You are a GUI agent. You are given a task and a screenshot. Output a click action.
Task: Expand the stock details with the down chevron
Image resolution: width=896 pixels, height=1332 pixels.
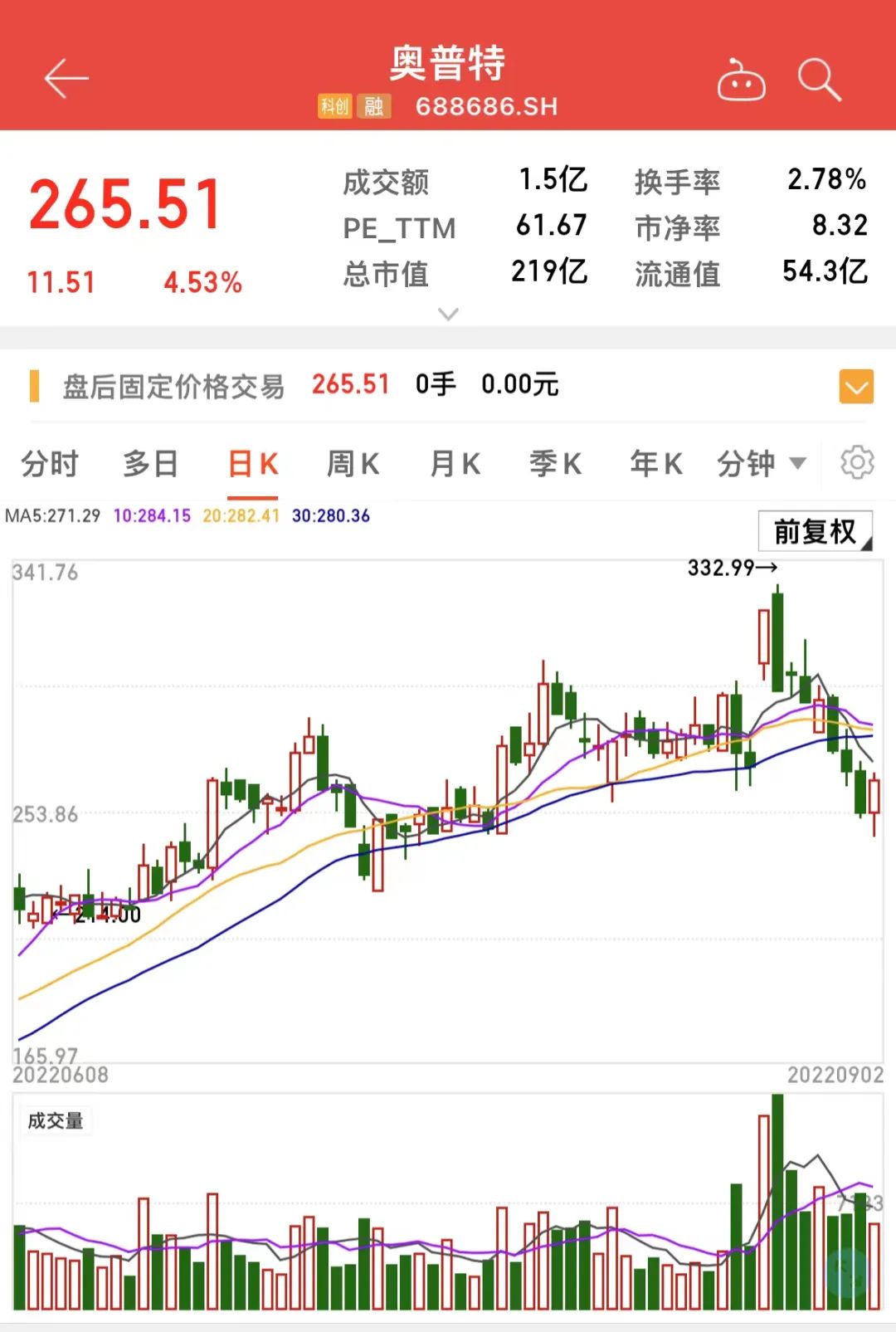pyautogui.click(x=448, y=314)
